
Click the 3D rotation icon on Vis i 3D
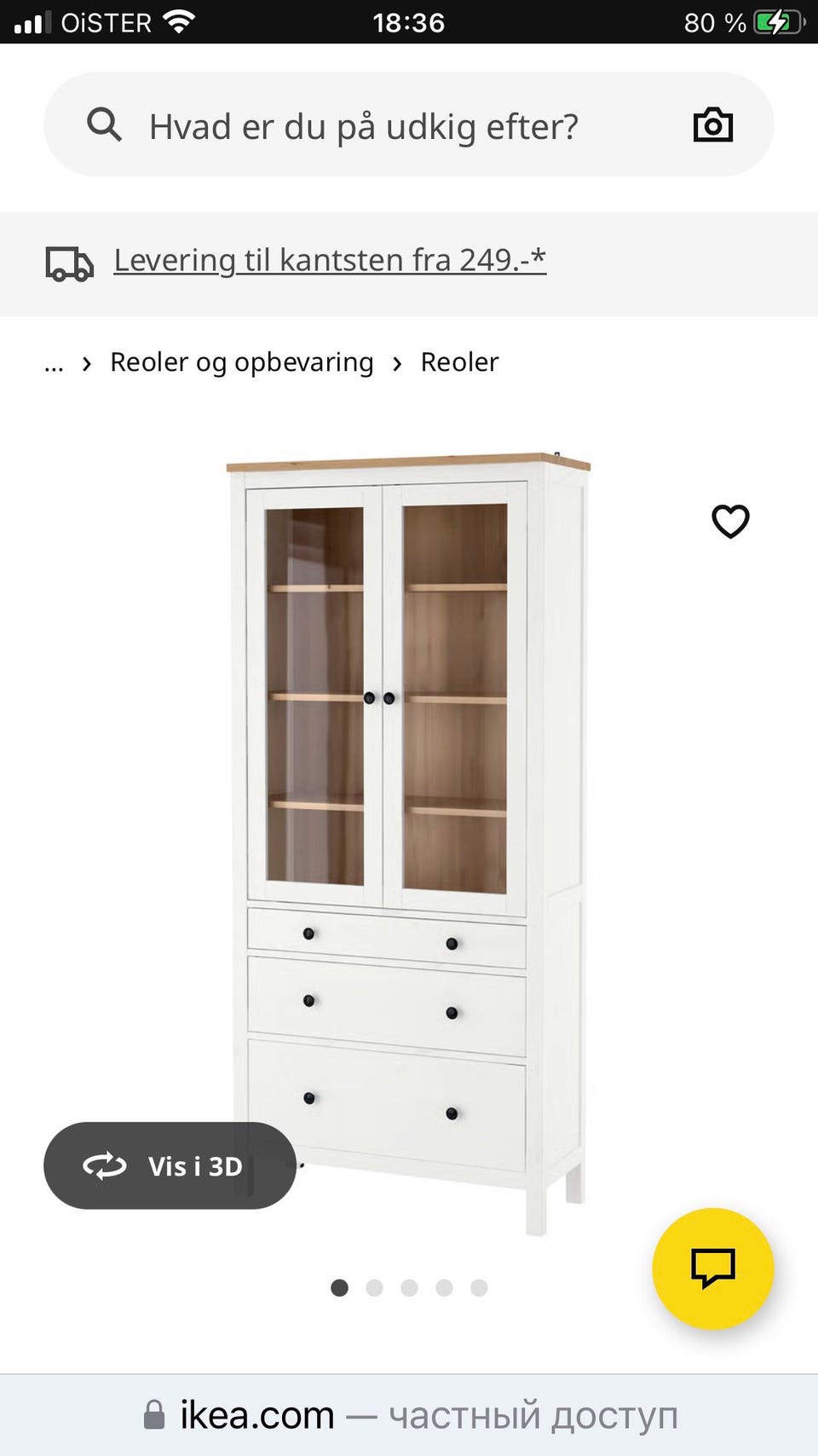pos(106,1165)
